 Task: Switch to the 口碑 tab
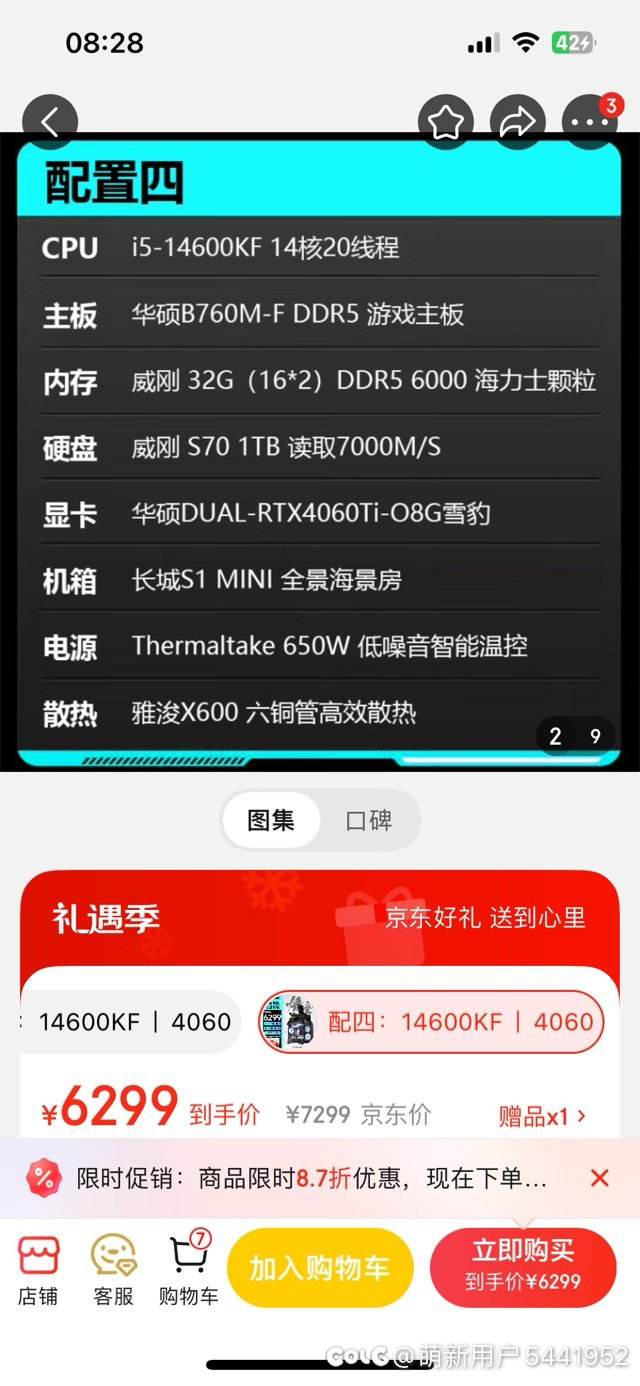click(x=369, y=821)
